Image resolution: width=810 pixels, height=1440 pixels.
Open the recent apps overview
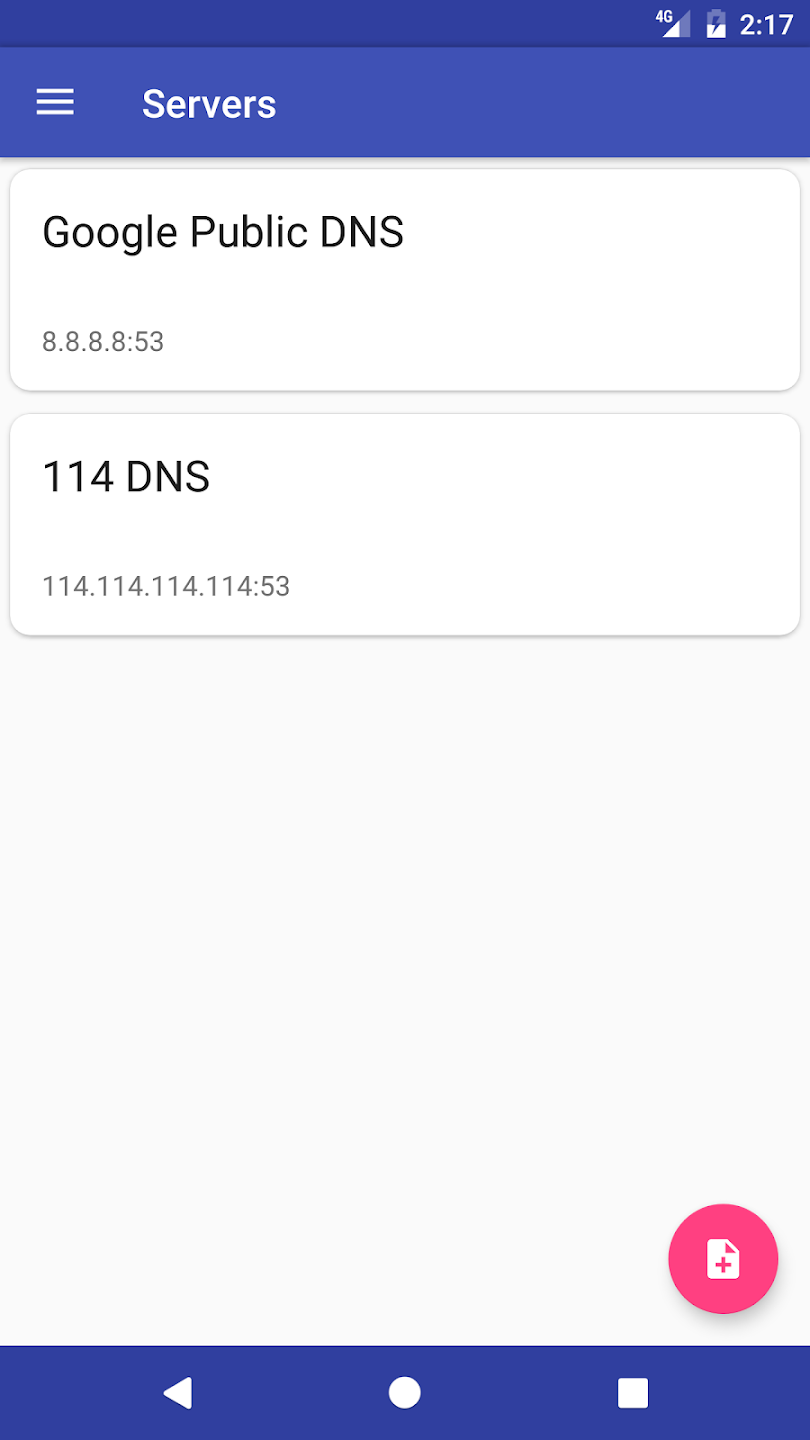(632, 1392)
